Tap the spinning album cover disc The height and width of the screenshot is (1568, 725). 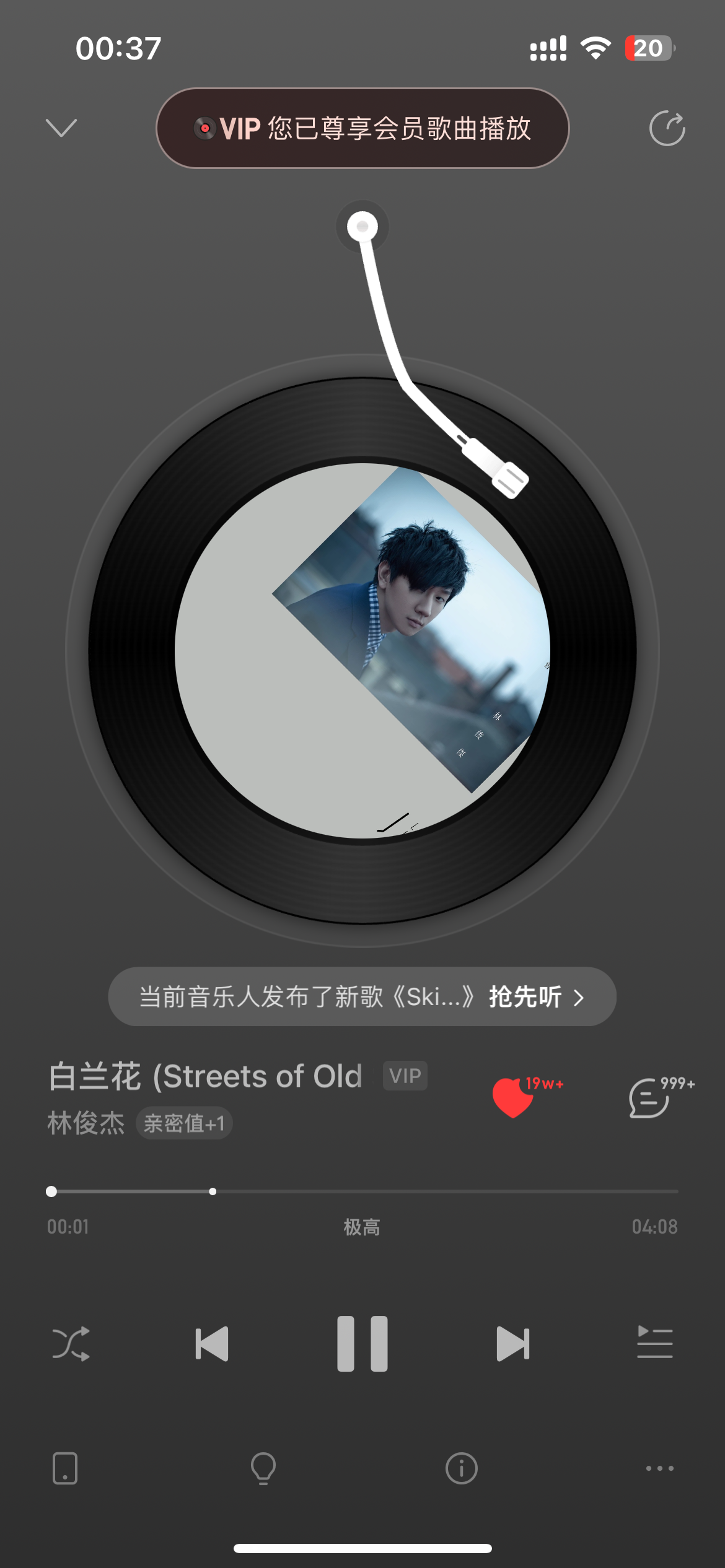click(362, 650)
